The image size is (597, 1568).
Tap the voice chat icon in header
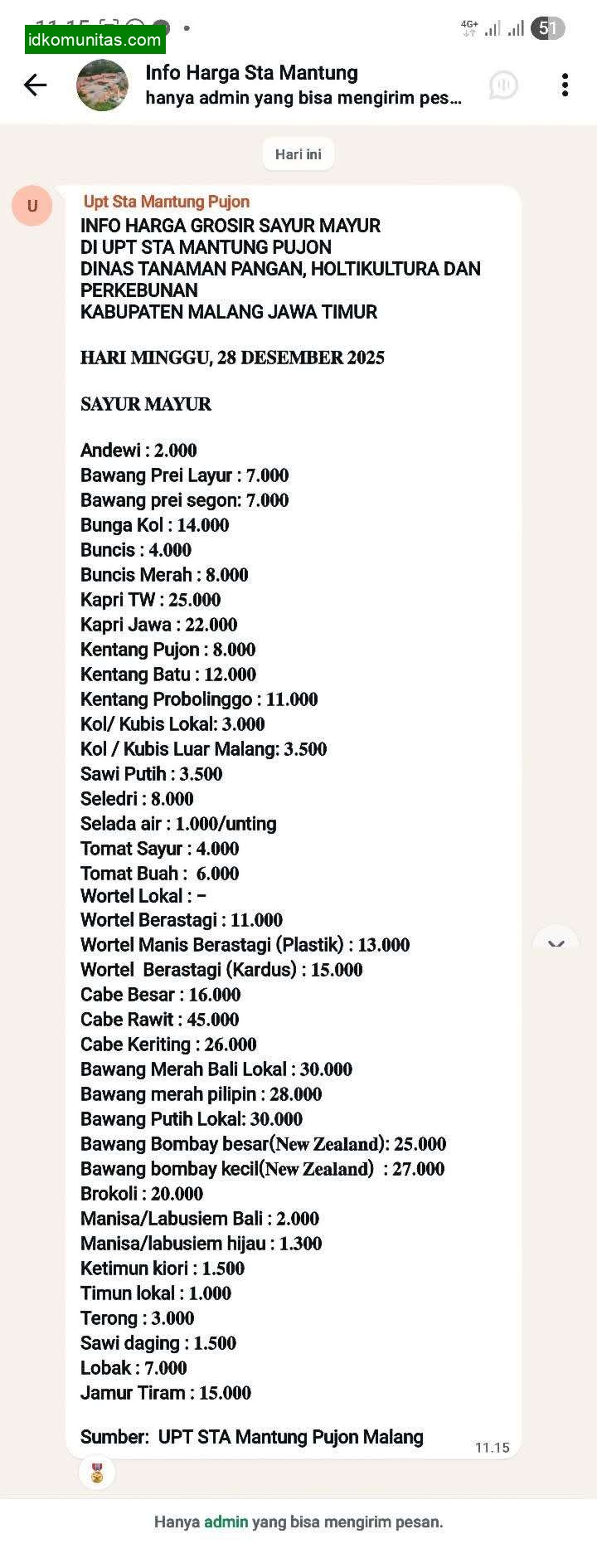coord(503,85)
